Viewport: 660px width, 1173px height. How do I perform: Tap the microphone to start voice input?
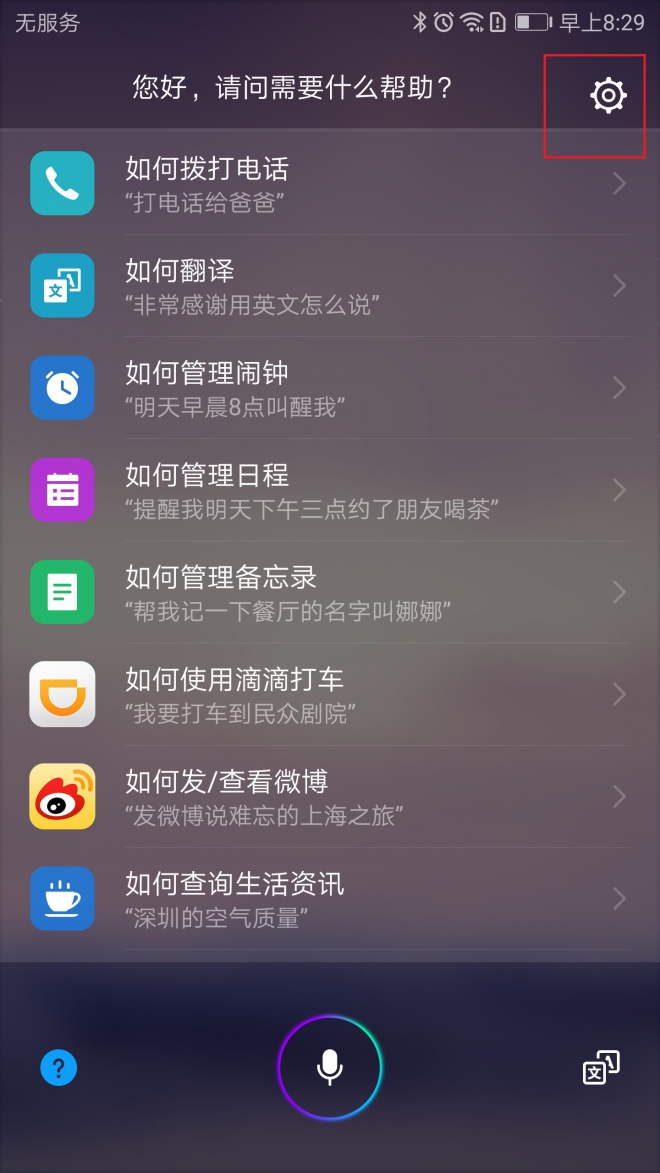(330, 1067)
